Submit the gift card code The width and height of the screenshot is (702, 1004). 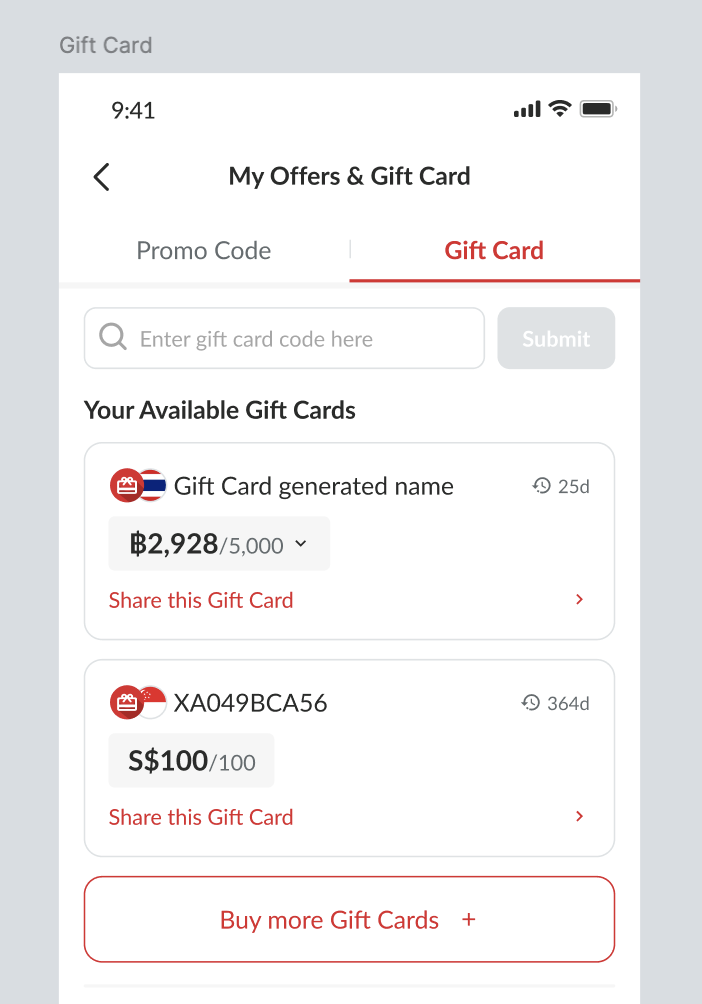pyautogui.click(x=556, y=339)
